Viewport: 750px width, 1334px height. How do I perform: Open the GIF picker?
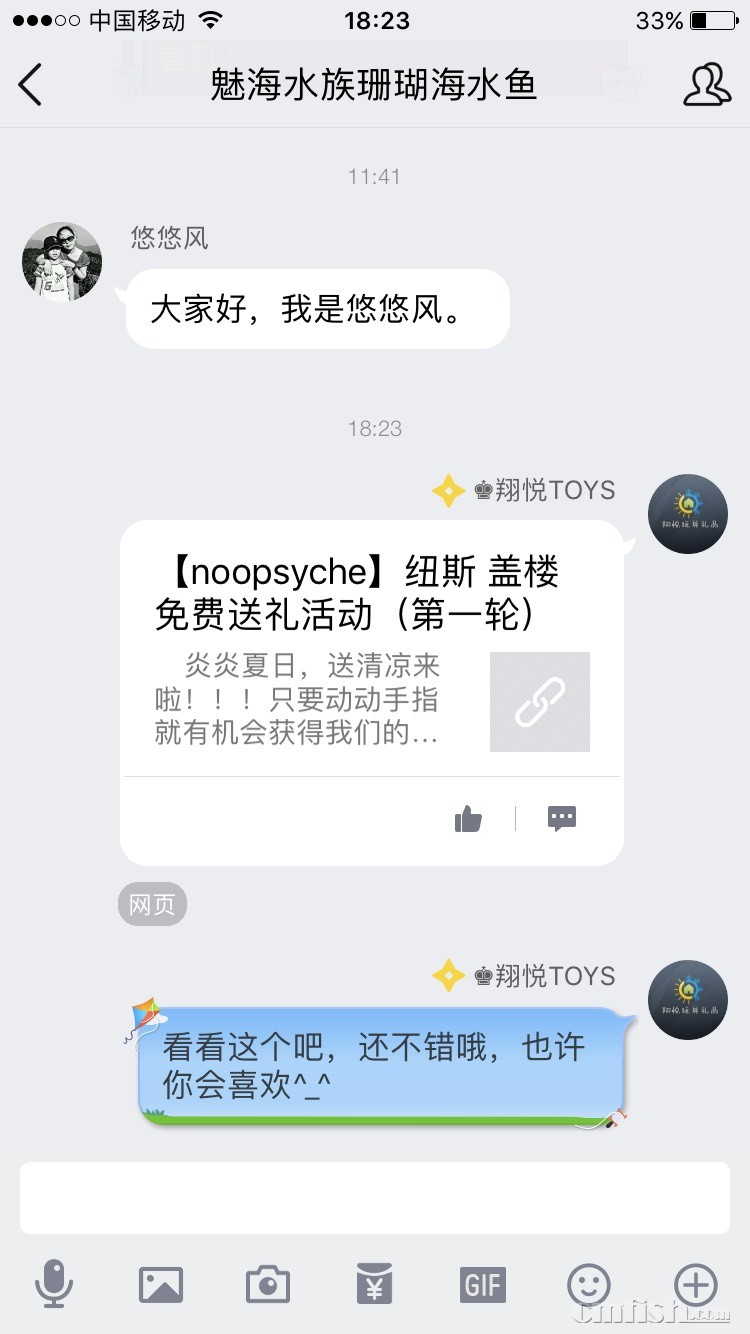(x=482, y=1284)
